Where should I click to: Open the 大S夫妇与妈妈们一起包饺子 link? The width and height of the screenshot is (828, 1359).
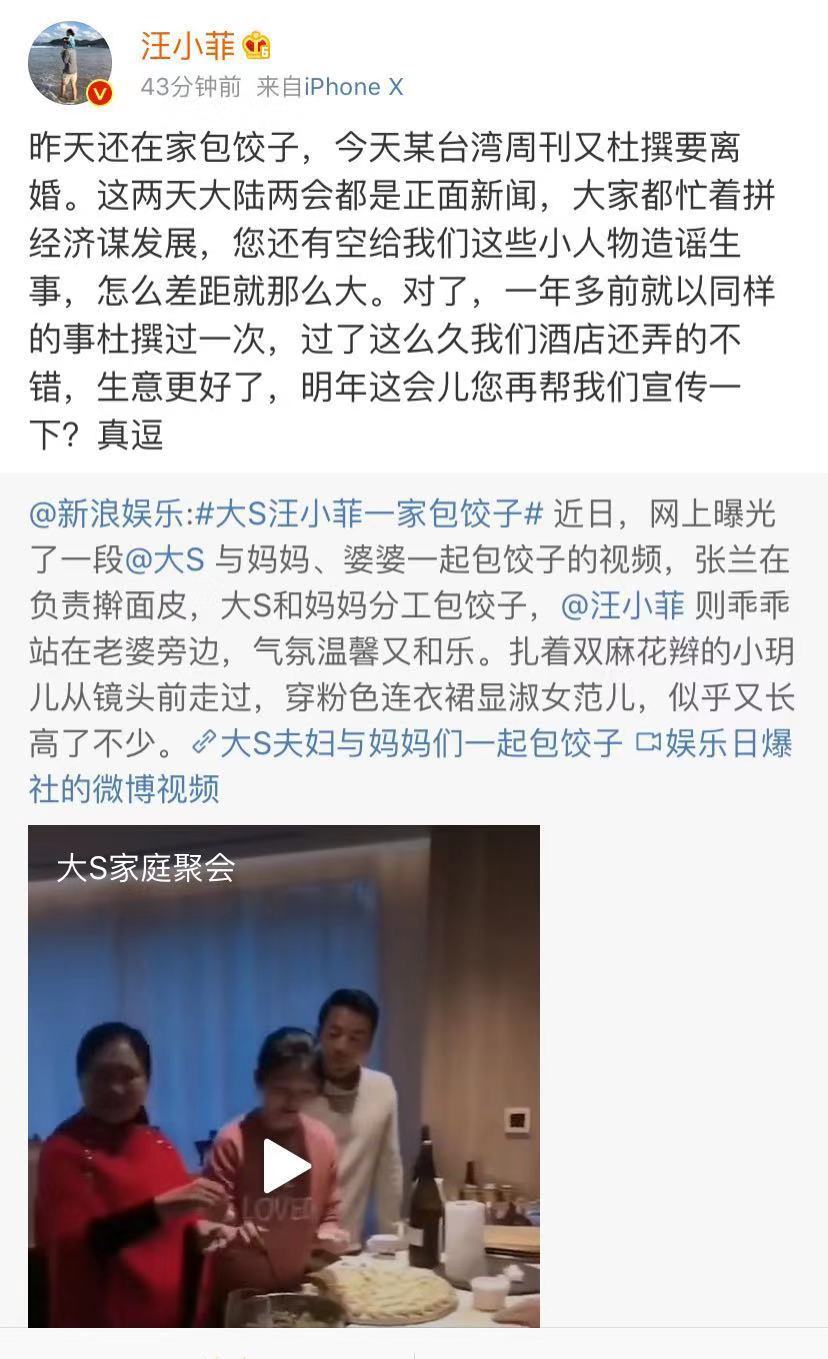tap(407, 743)
